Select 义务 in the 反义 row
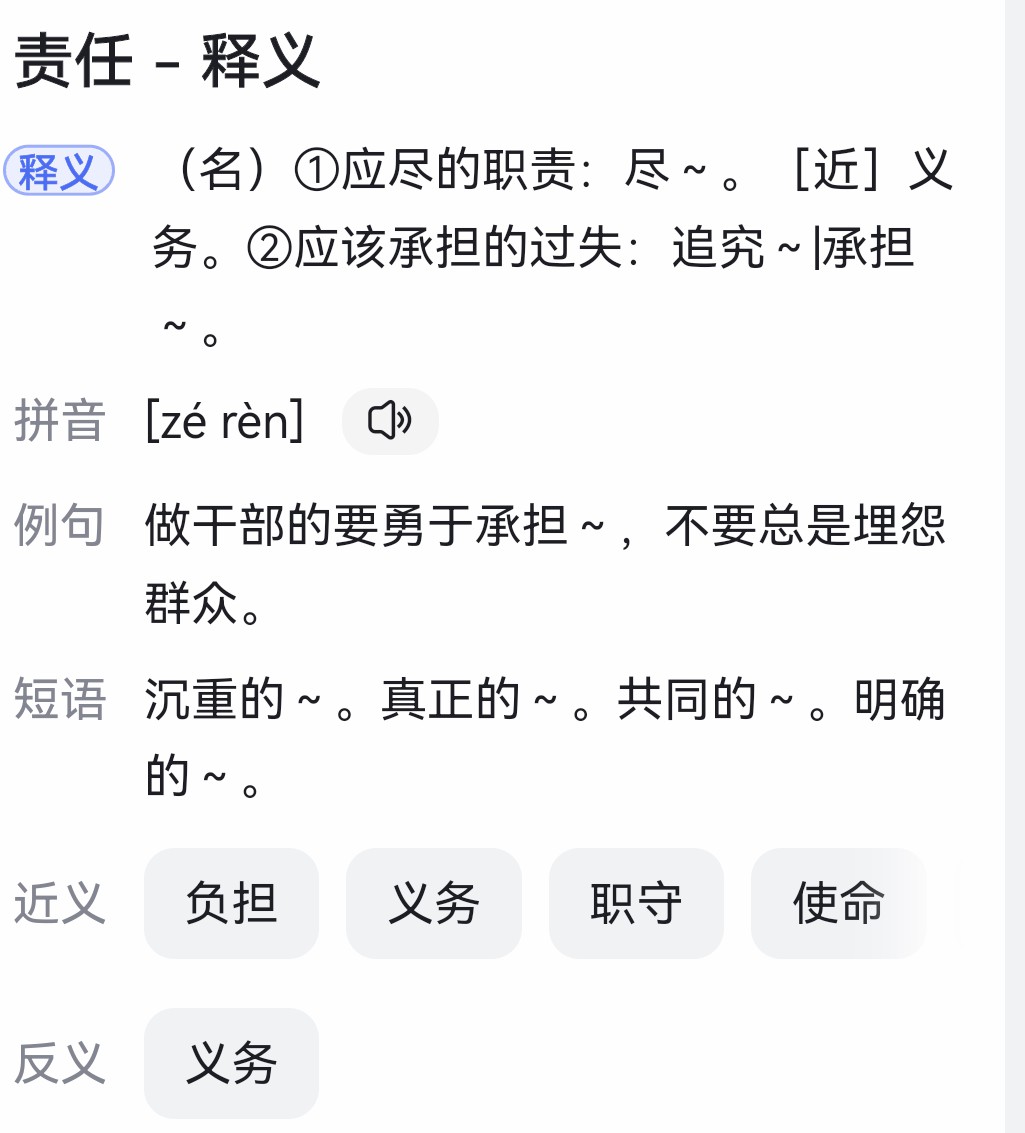 click(231, 1063)
